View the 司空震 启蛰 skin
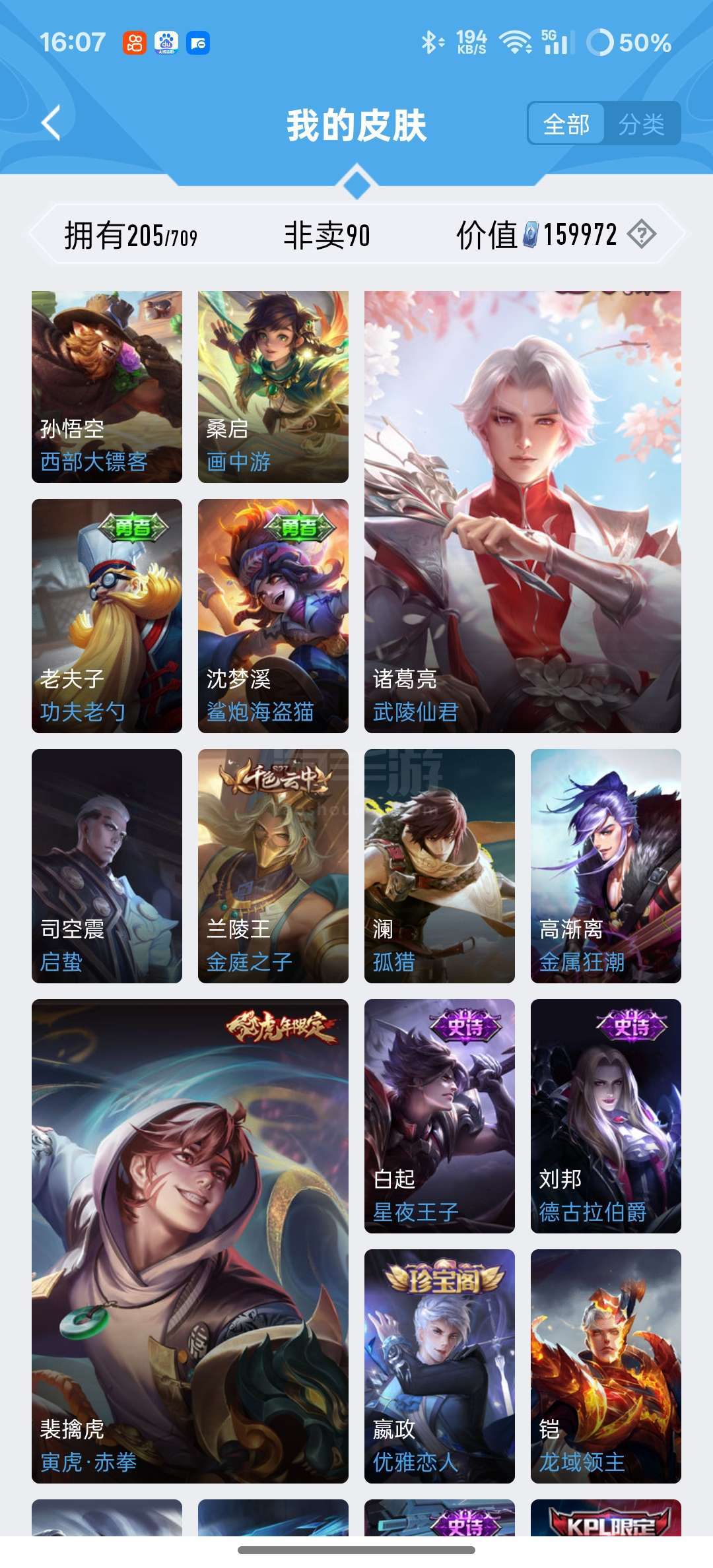The height and width of the screenshot is (1568, 713). [x=107, y=866]
